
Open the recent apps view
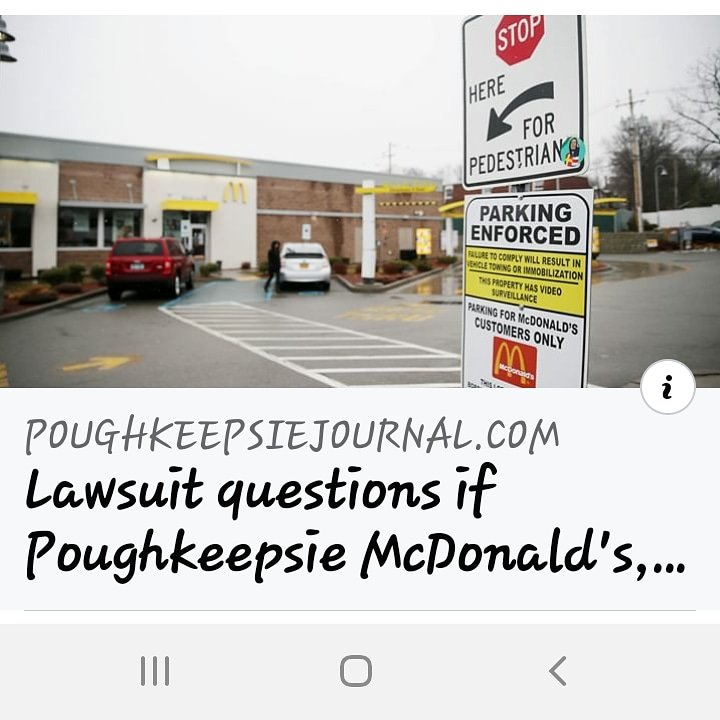[155, 670]
